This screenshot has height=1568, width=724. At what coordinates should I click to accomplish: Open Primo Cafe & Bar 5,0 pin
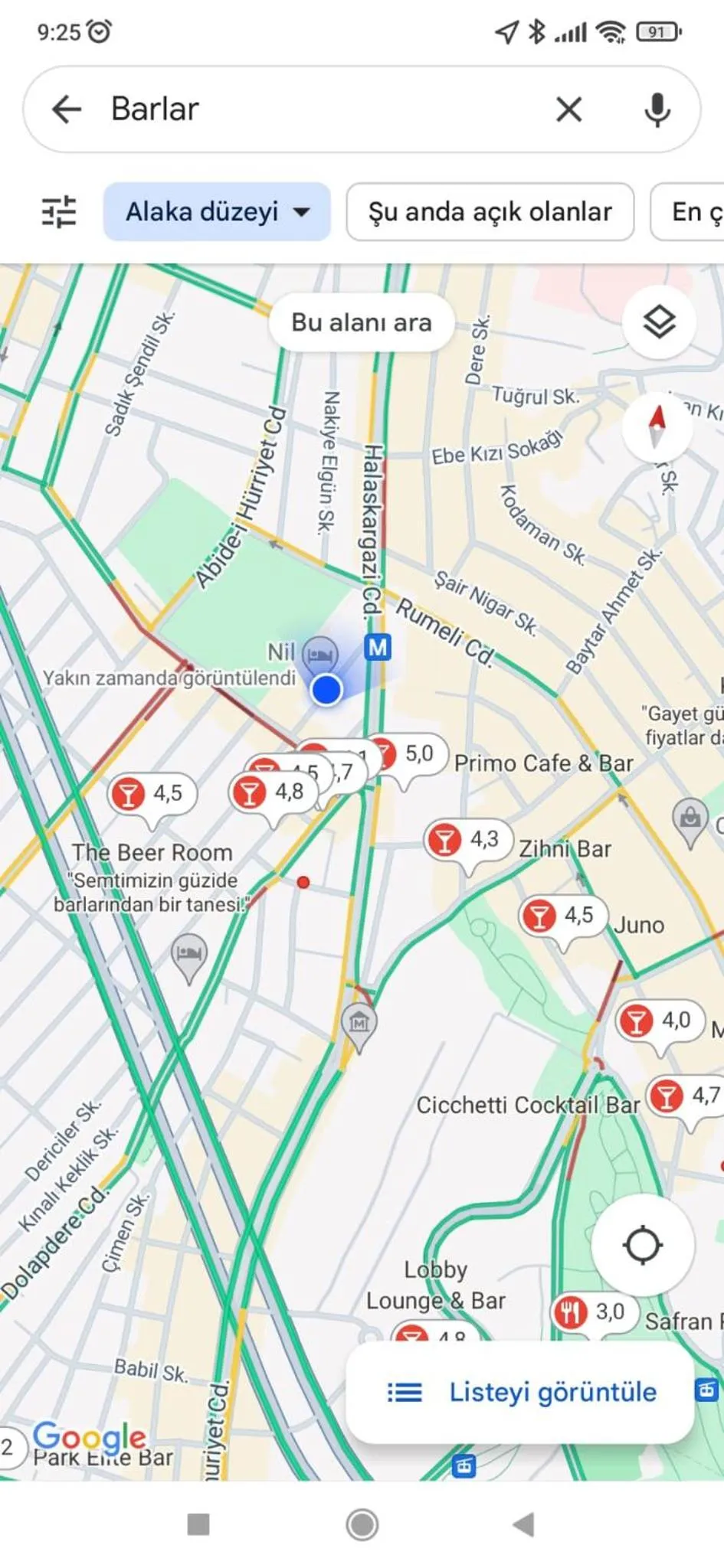tap(407, 755)
